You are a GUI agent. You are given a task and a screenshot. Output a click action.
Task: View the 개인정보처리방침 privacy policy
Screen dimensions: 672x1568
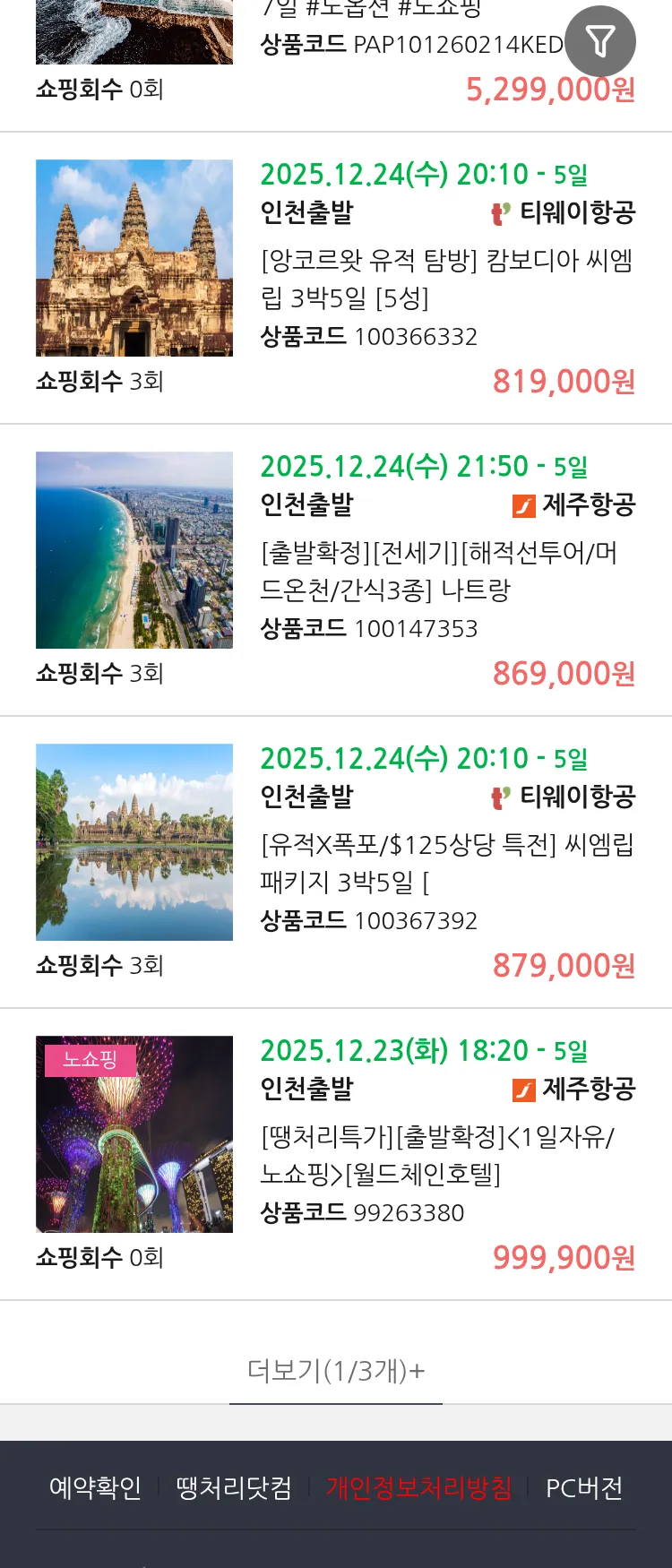[x=418, y=1488]
